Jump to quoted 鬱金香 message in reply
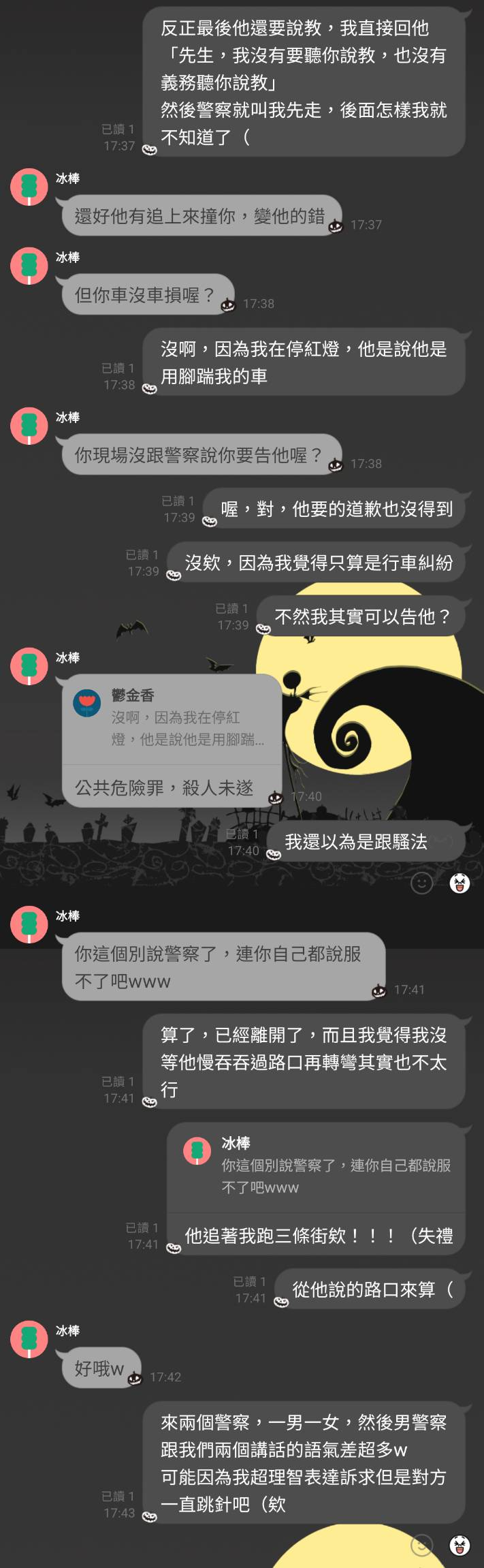 [x=172, y=719]
